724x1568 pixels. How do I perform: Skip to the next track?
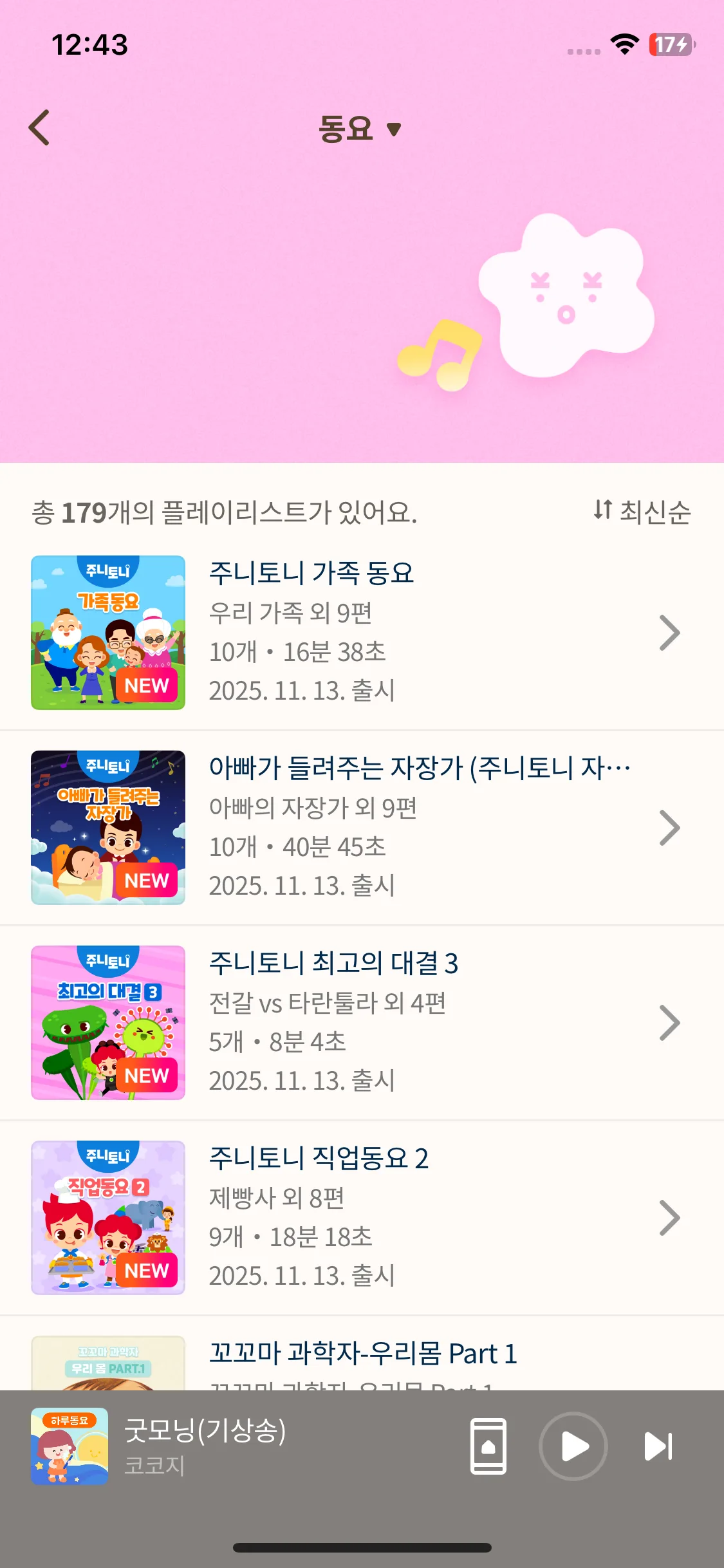point(658,1446)
